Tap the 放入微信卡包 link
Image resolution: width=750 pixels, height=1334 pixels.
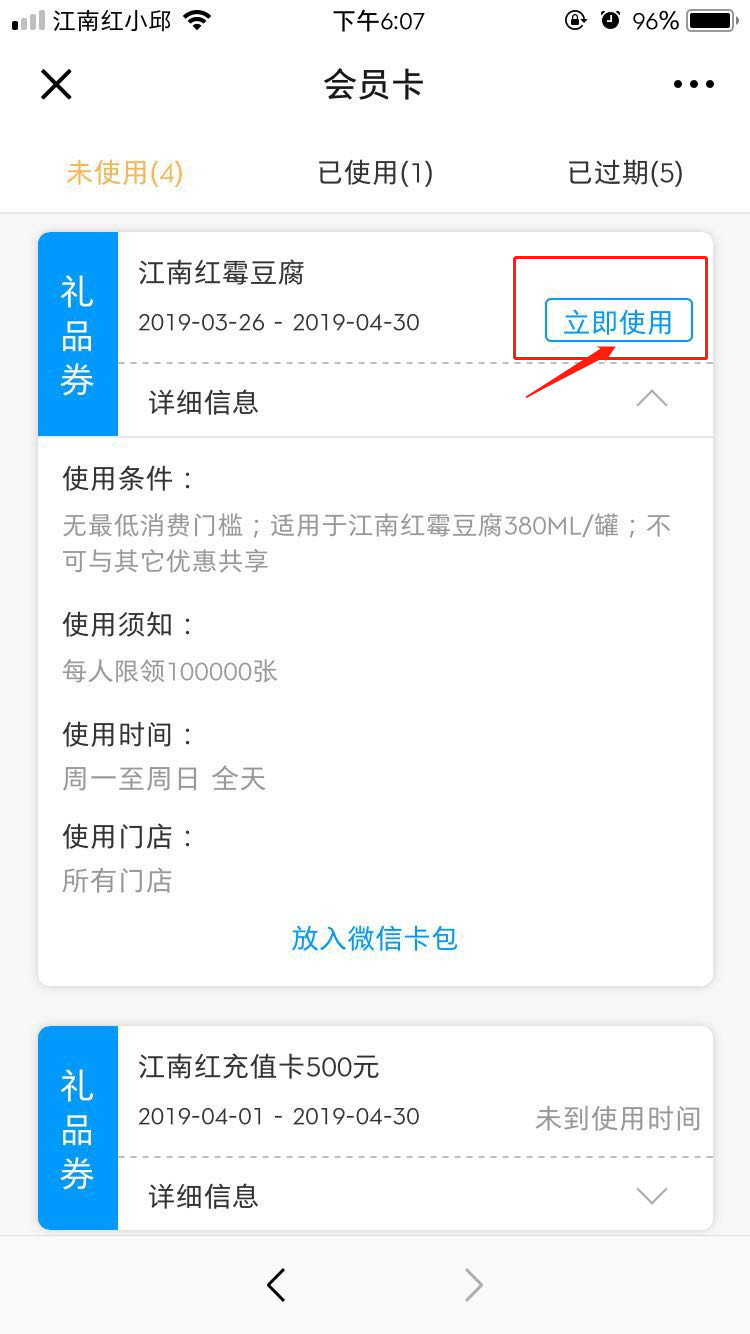coord(375,938)
